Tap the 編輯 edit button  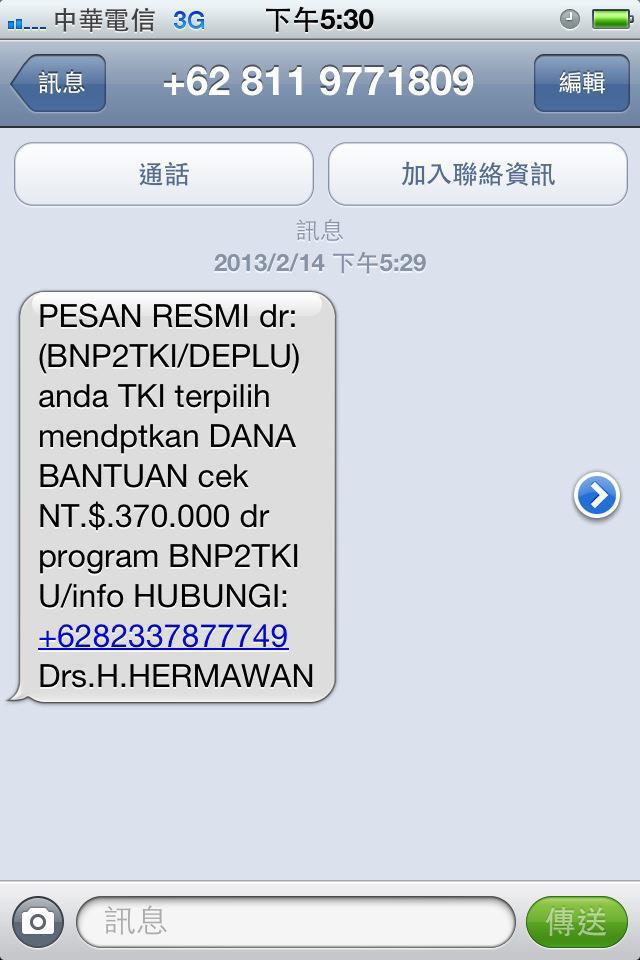(581, 83)
